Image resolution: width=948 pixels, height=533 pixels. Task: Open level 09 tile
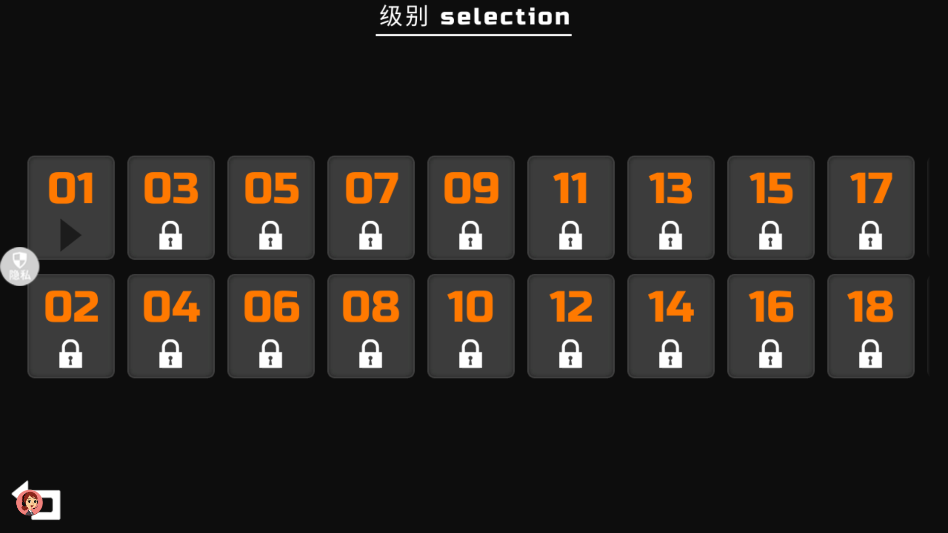click(471, 208)
